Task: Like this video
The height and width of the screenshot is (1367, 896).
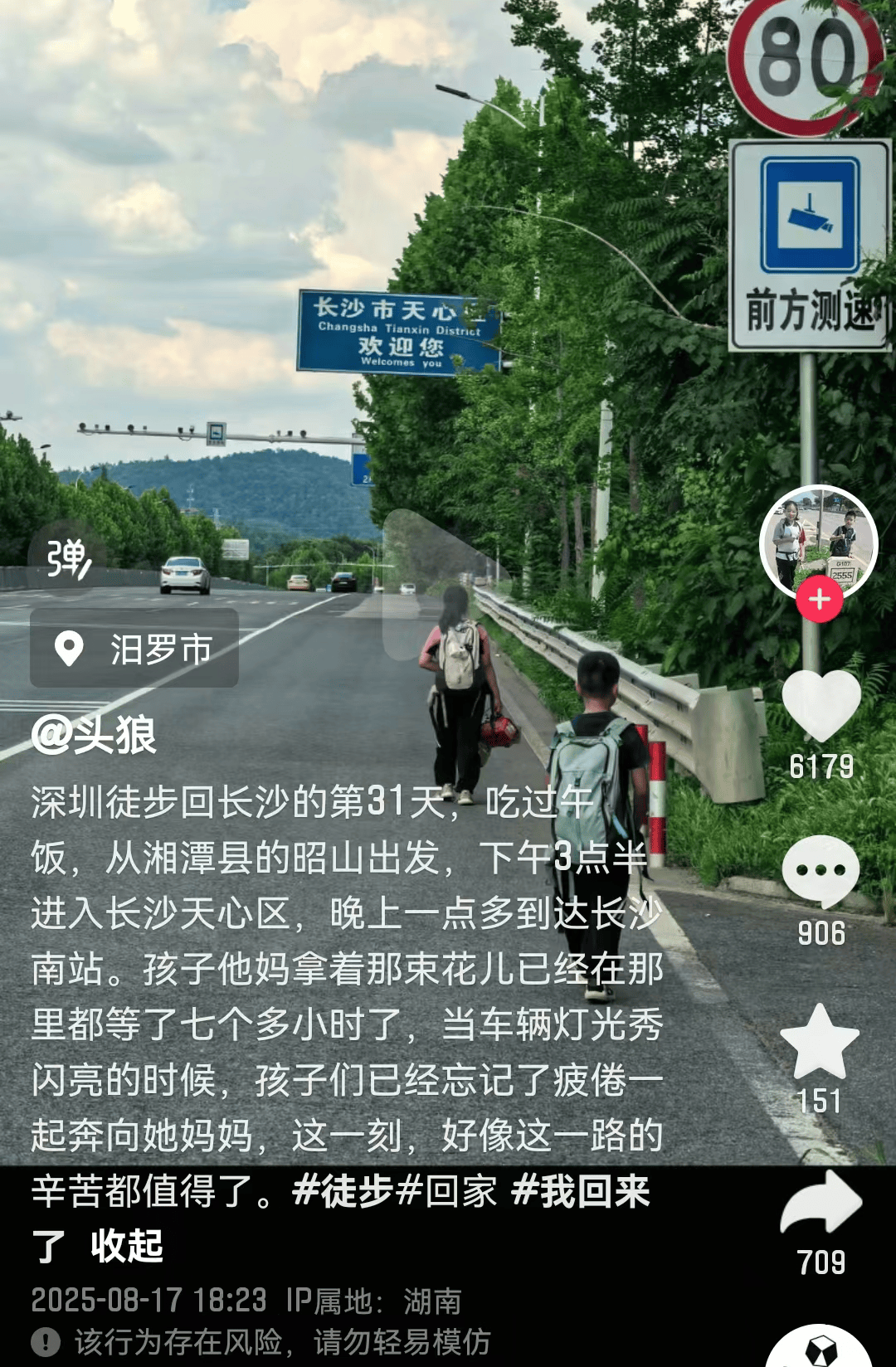Action: click(x=821, y=706)
